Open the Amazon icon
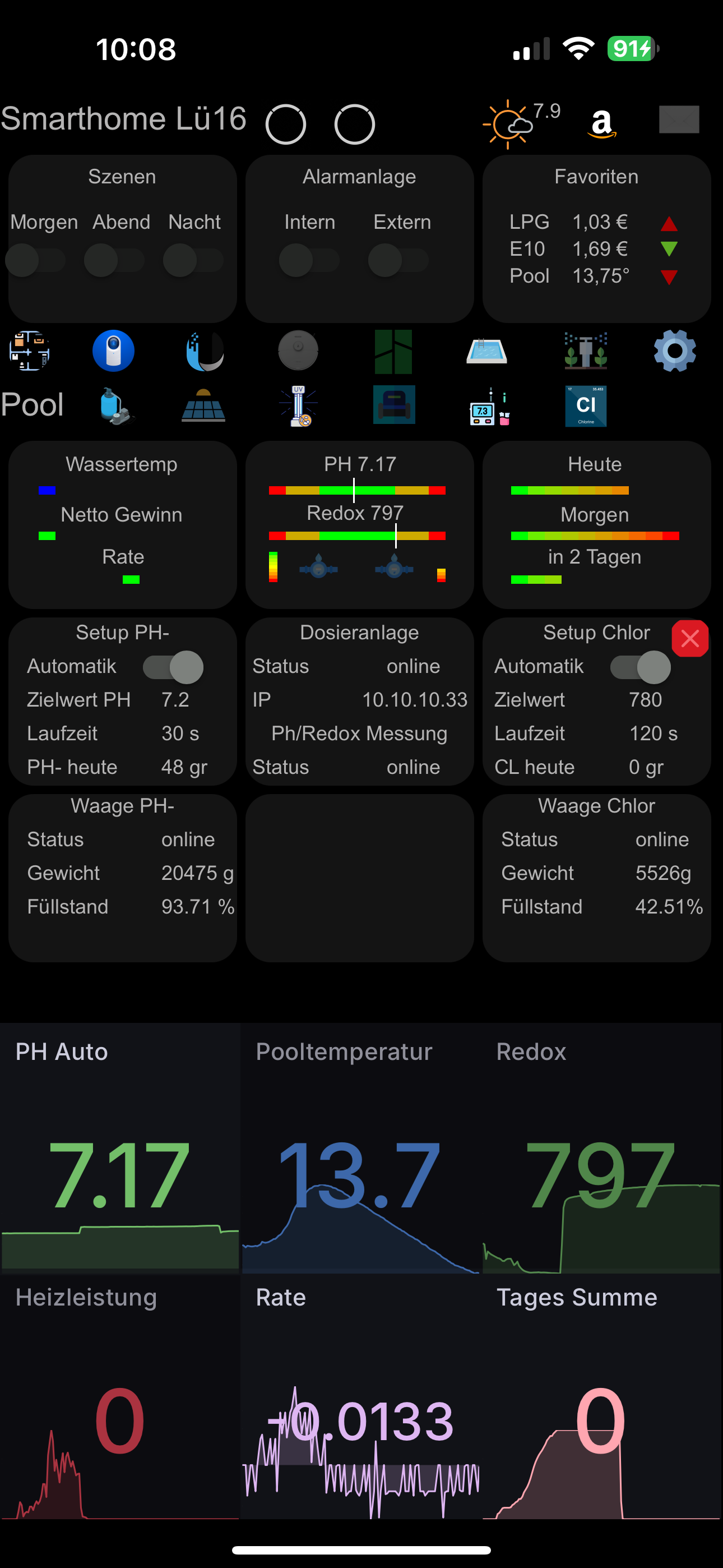Viewport: 723px width, 1568px height. [601, 123]
